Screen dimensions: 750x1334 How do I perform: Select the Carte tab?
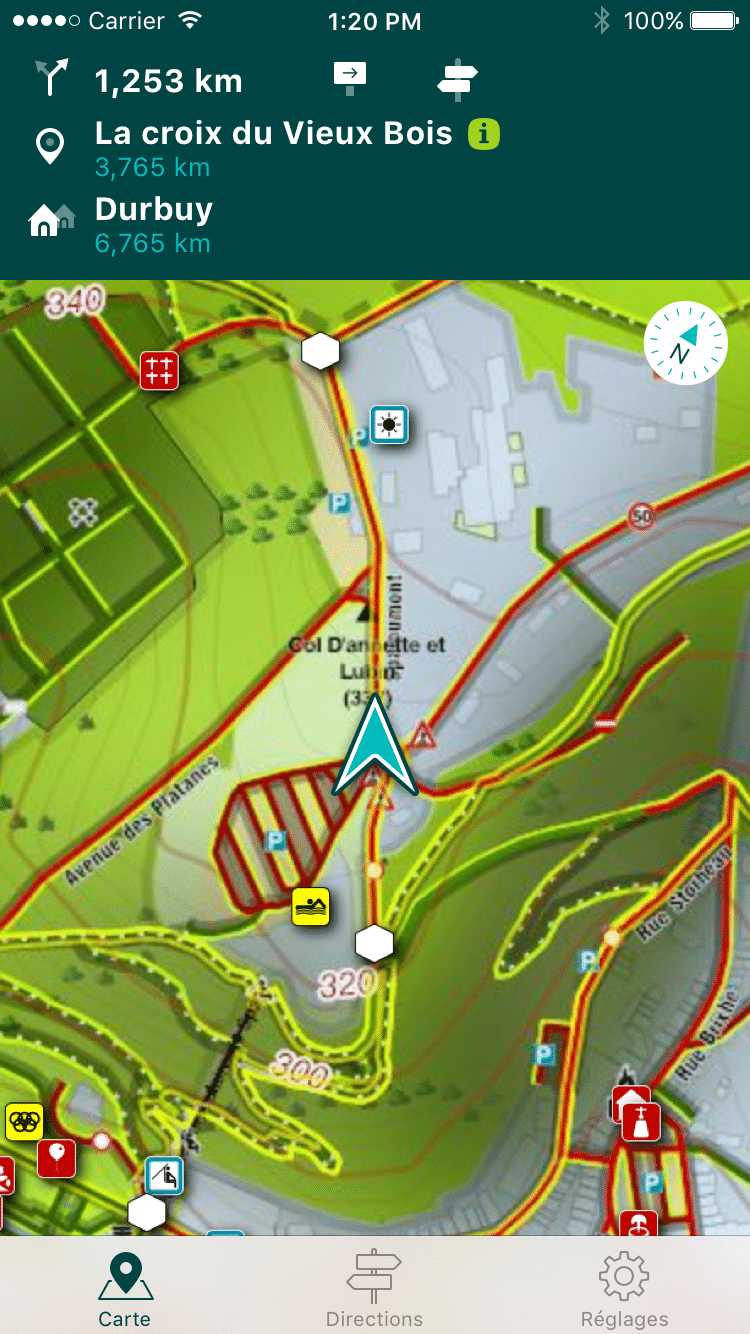click(125, 1288)
